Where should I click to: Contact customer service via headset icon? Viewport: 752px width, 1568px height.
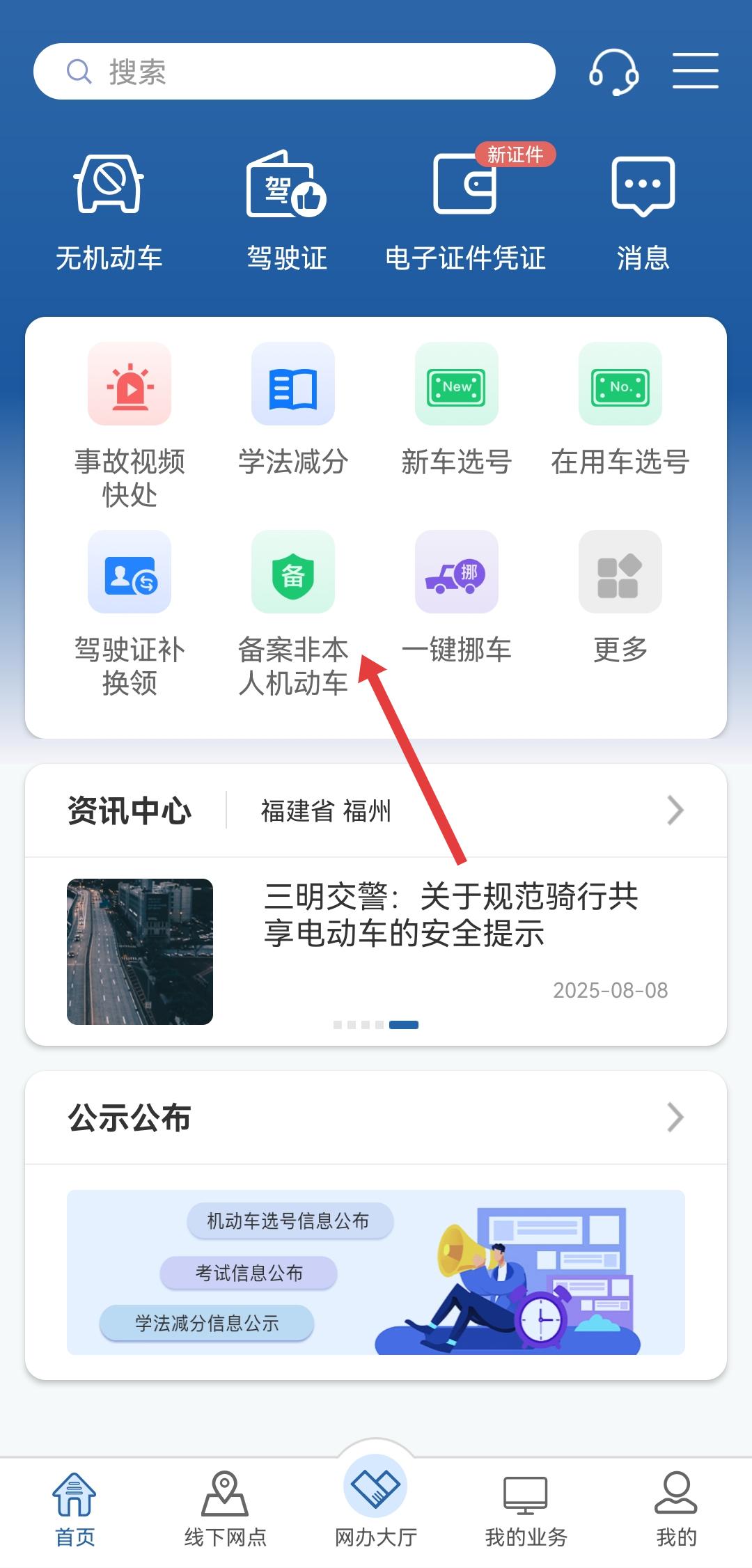click(613, 72)
